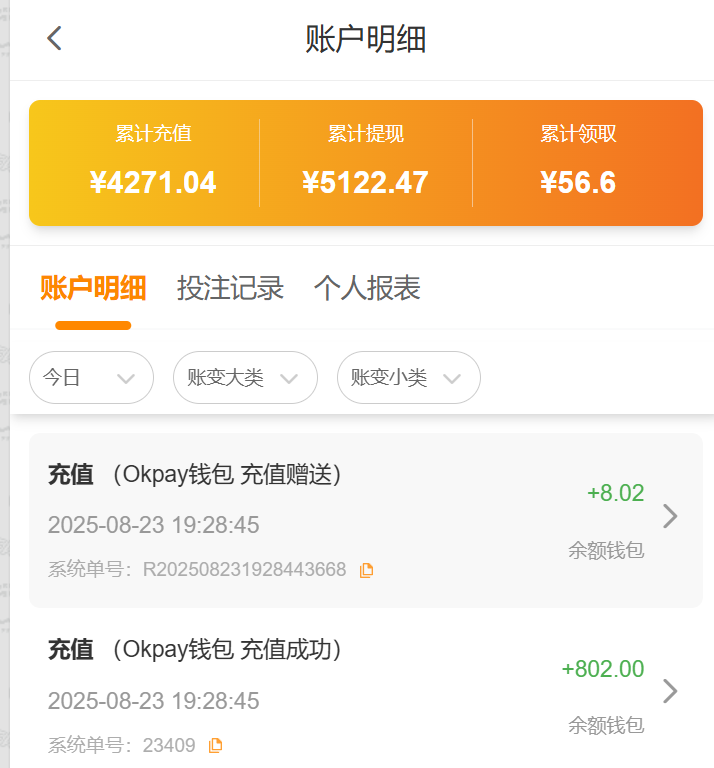714x768 pixels.
Task: Go back from 账户明细 page
Action: [54, 39]
